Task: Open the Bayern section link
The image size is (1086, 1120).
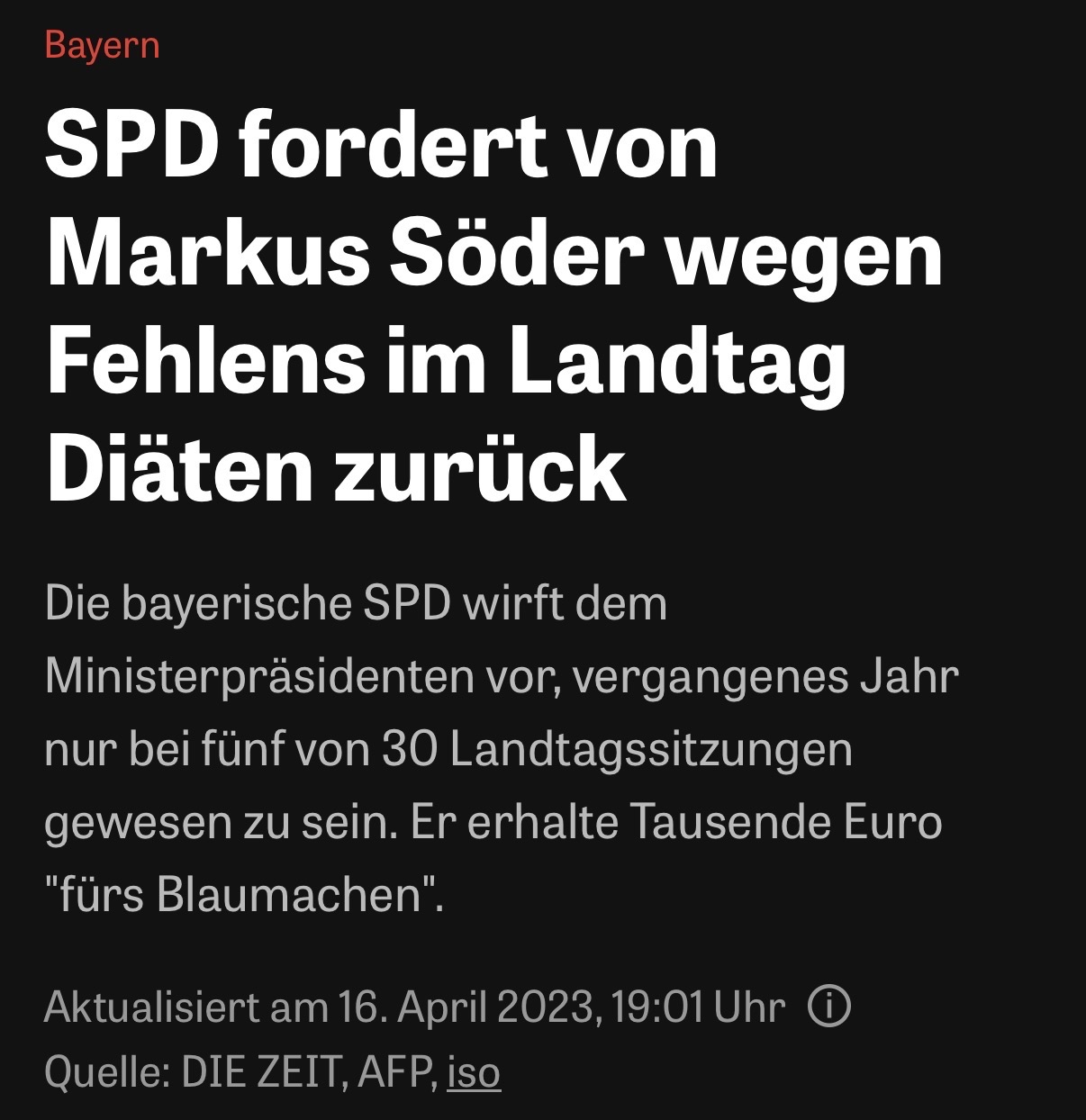Action: 102,45
